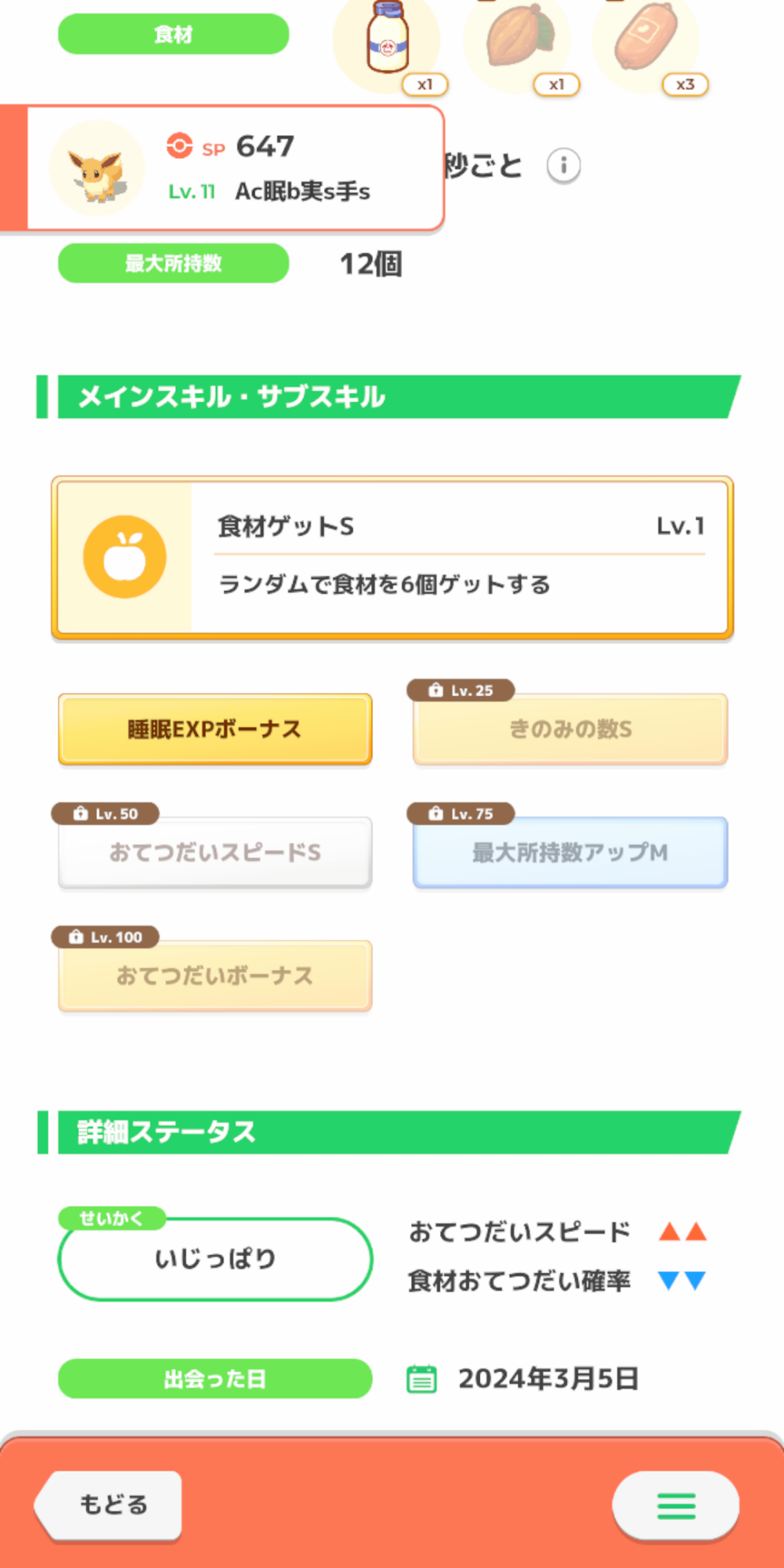Go back with the もどる button

[x=109, y=1505]
